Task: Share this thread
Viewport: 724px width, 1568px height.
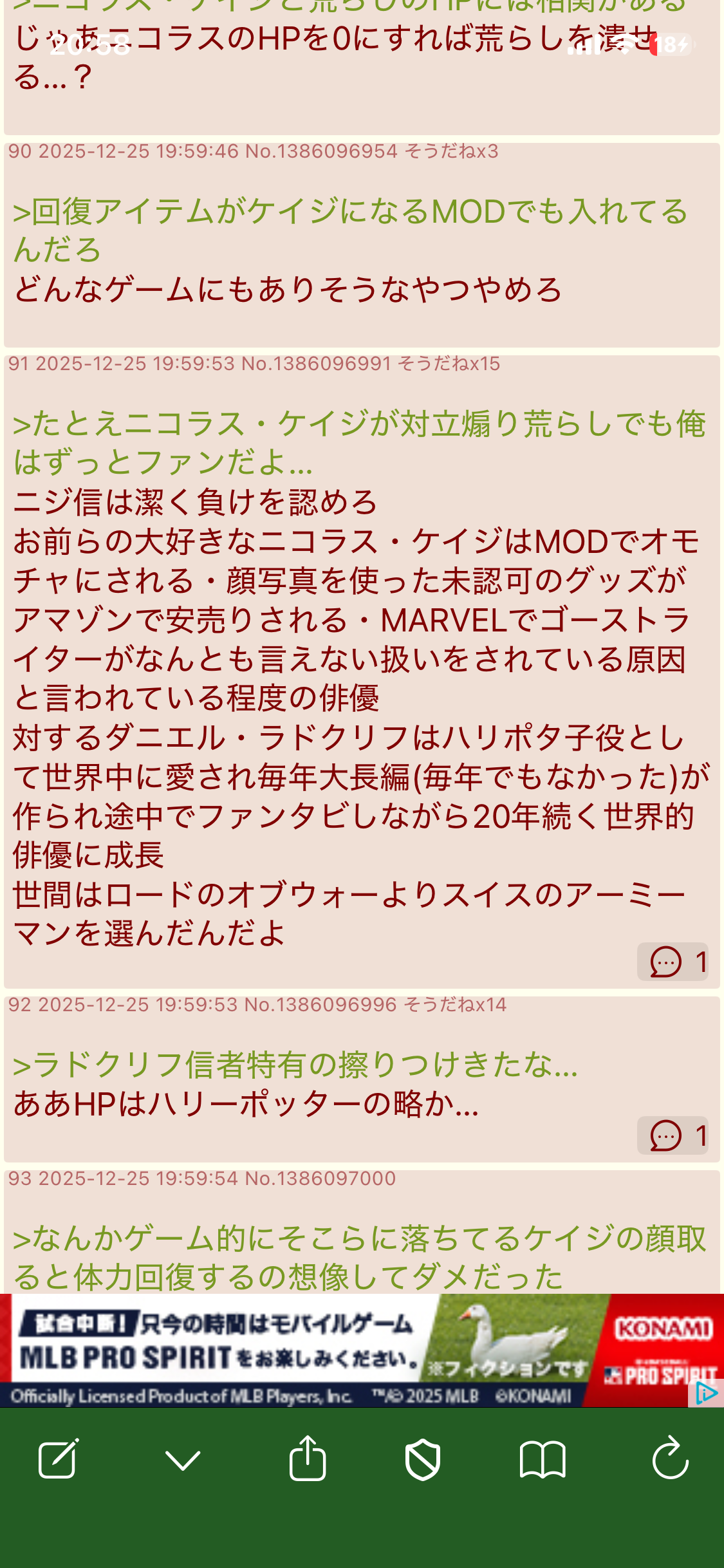Action: 307,1459
